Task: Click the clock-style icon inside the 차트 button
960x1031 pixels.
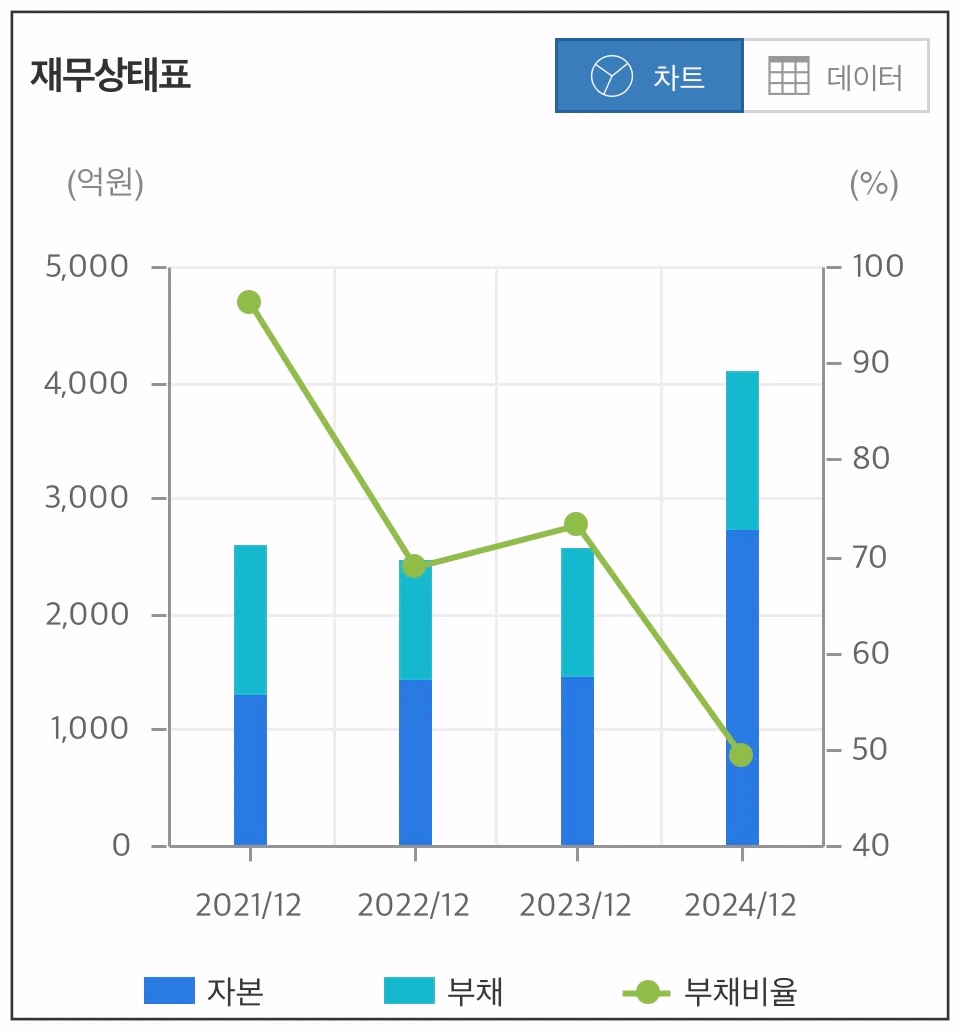Action: (x=611, y=75)
